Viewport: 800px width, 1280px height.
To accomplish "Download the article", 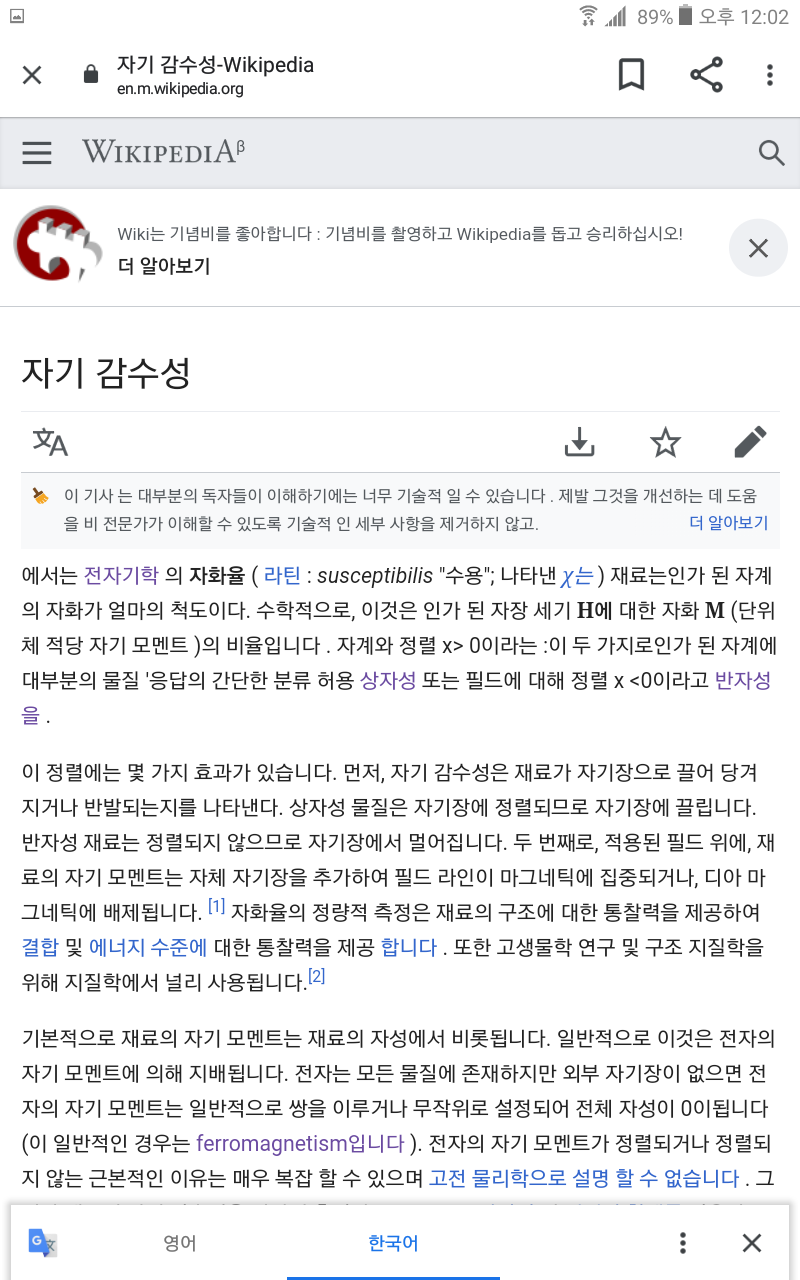I will (x=579, y=442).
